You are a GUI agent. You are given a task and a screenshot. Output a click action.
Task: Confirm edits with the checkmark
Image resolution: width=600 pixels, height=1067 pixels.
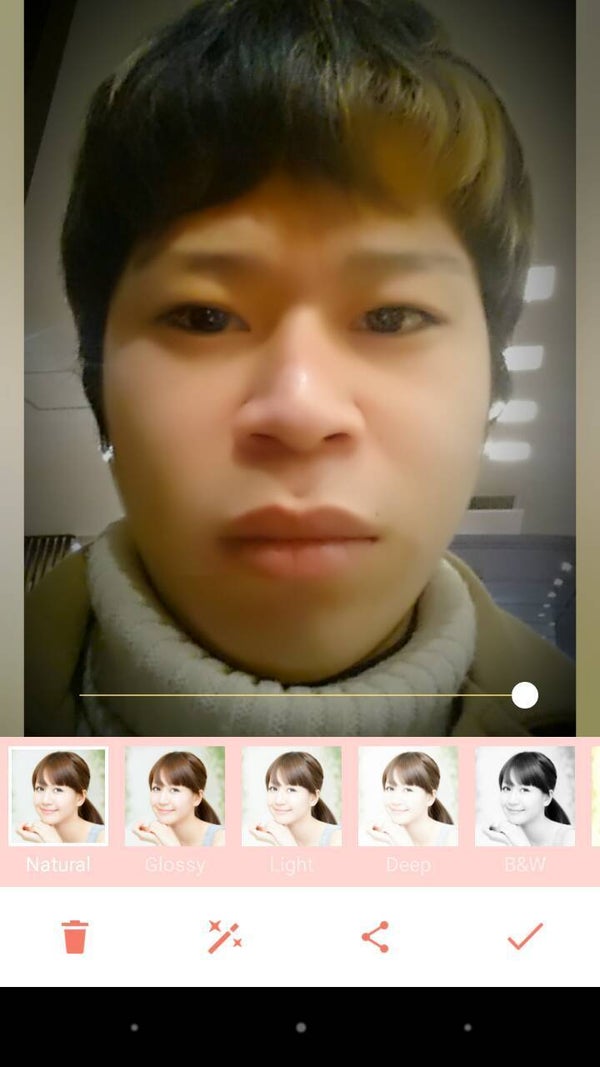pos(524,937)
